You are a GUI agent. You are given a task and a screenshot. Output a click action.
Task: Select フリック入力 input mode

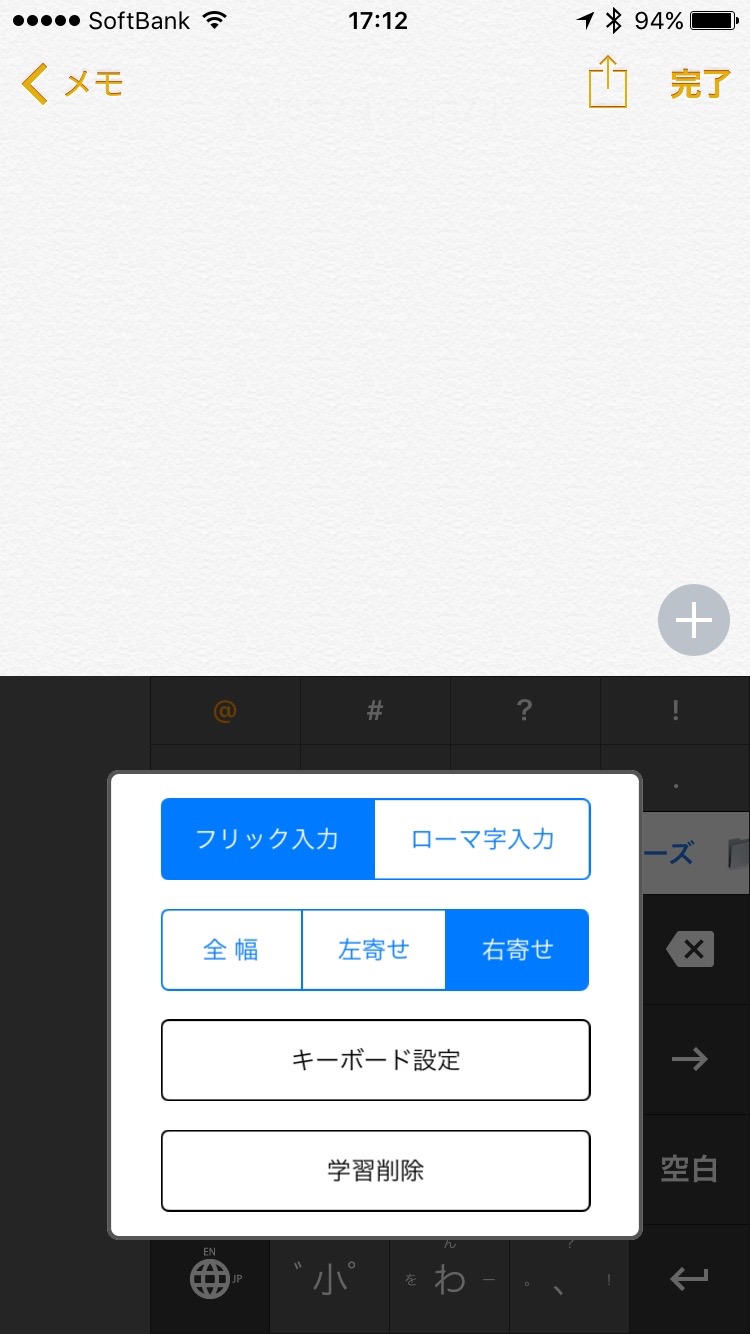coord(267,839)
